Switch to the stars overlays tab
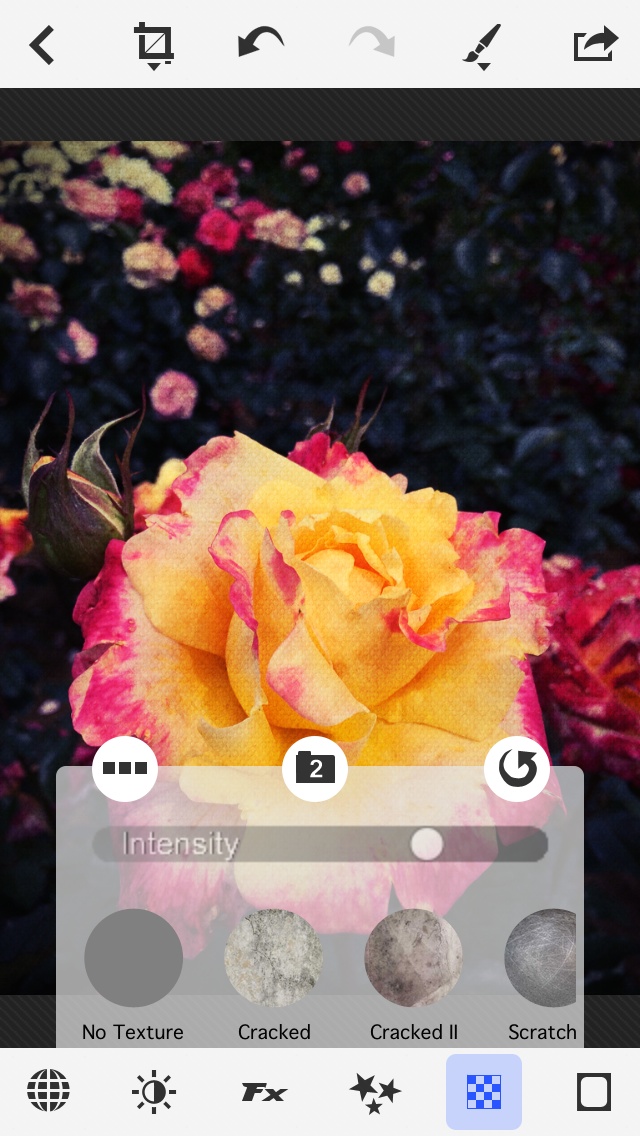This screenshot has height=1136, width=640. coord(375,1092)
